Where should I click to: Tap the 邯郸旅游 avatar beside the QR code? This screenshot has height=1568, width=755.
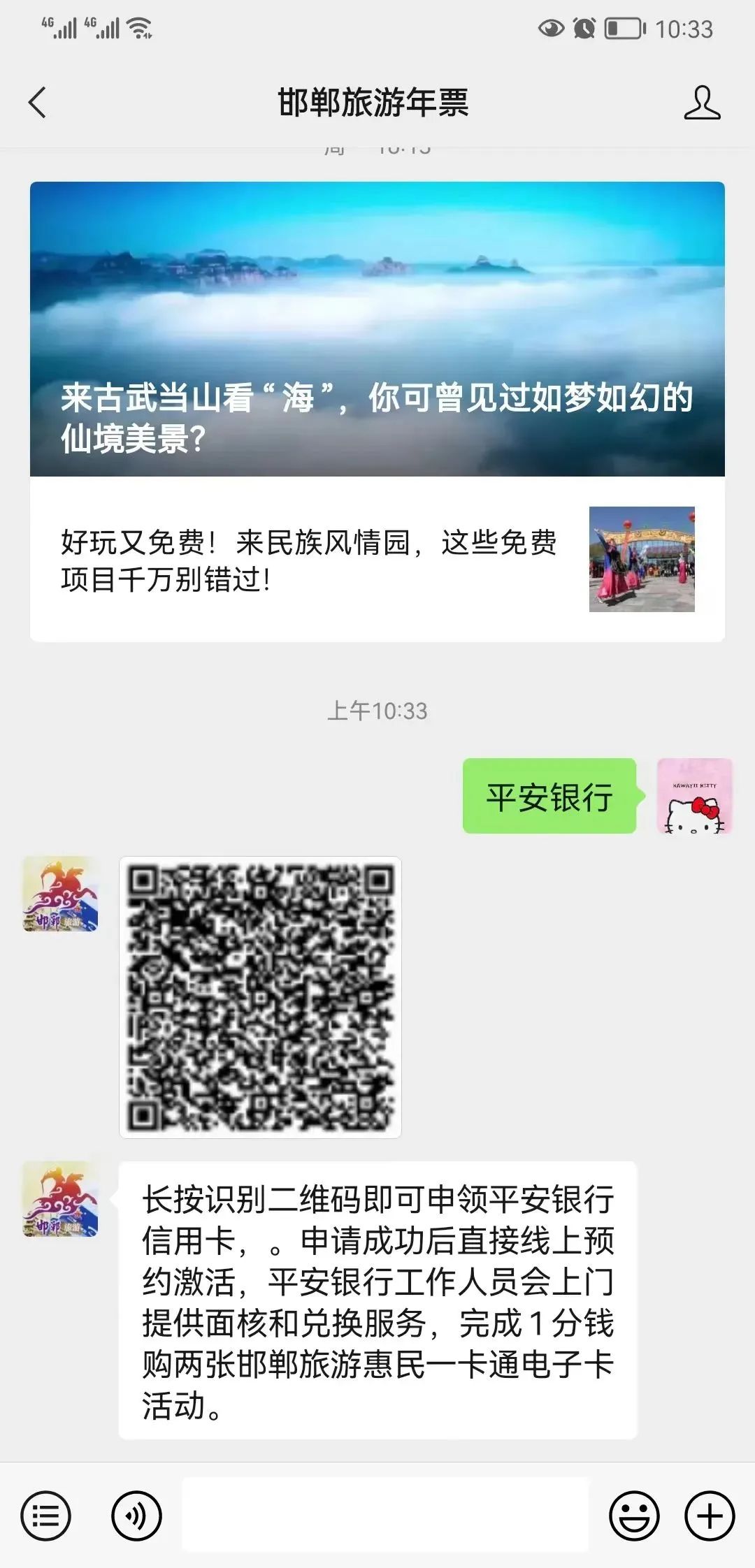(x=61, y=894)
